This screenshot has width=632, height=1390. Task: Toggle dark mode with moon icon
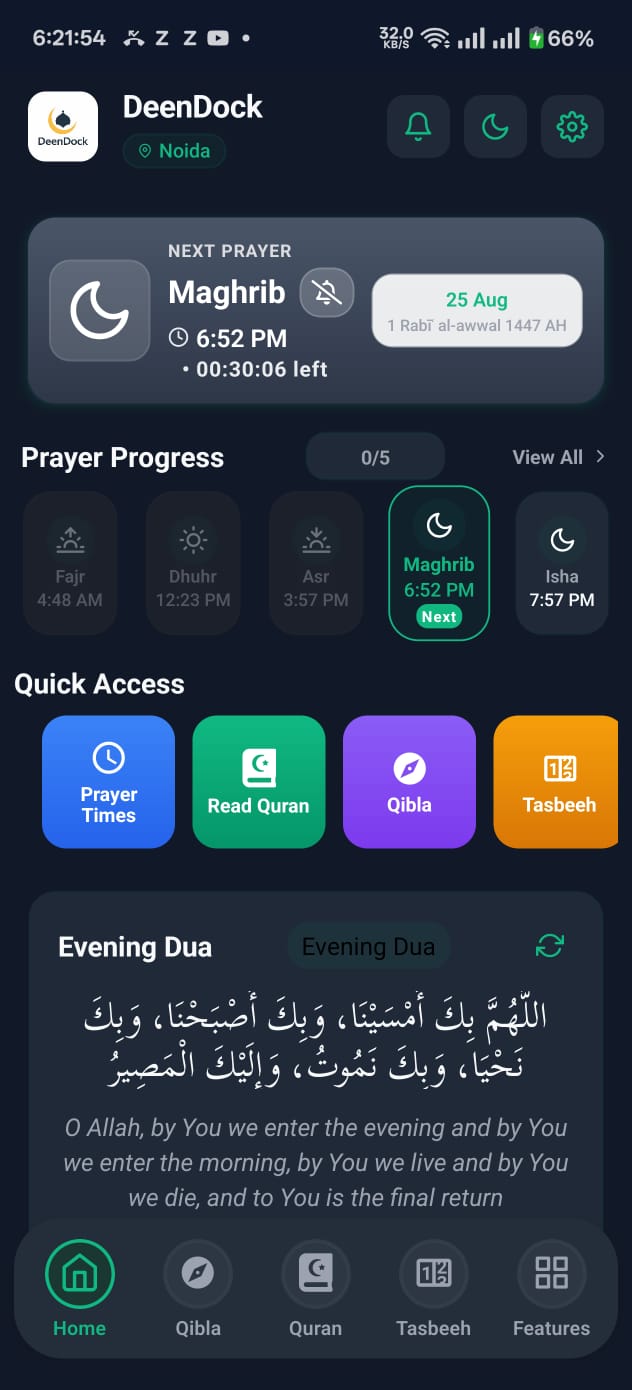coord(495,126)
